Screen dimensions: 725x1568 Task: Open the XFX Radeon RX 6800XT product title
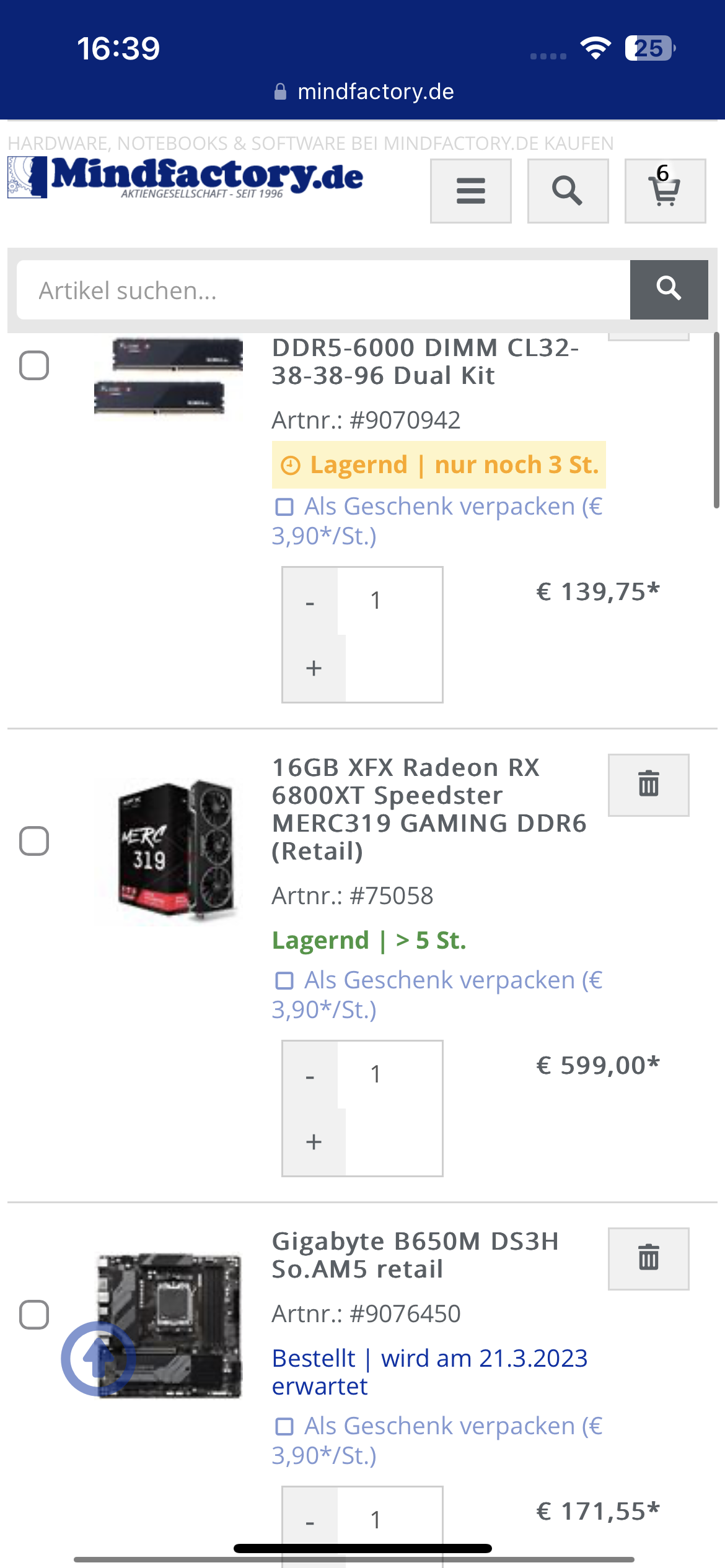(x=429, y=809)
